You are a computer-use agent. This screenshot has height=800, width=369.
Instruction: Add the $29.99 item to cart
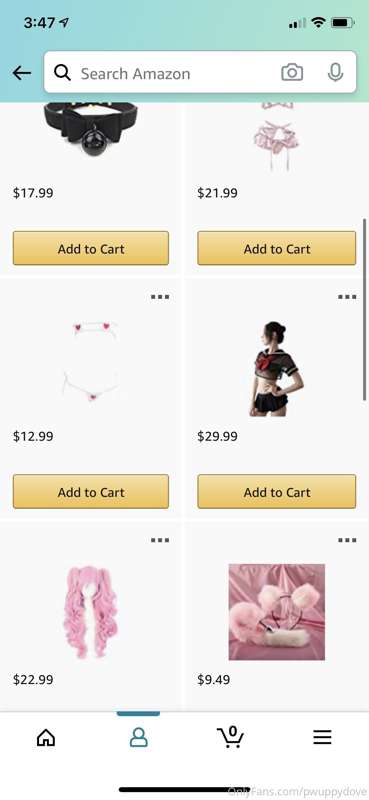click(277, 492)
